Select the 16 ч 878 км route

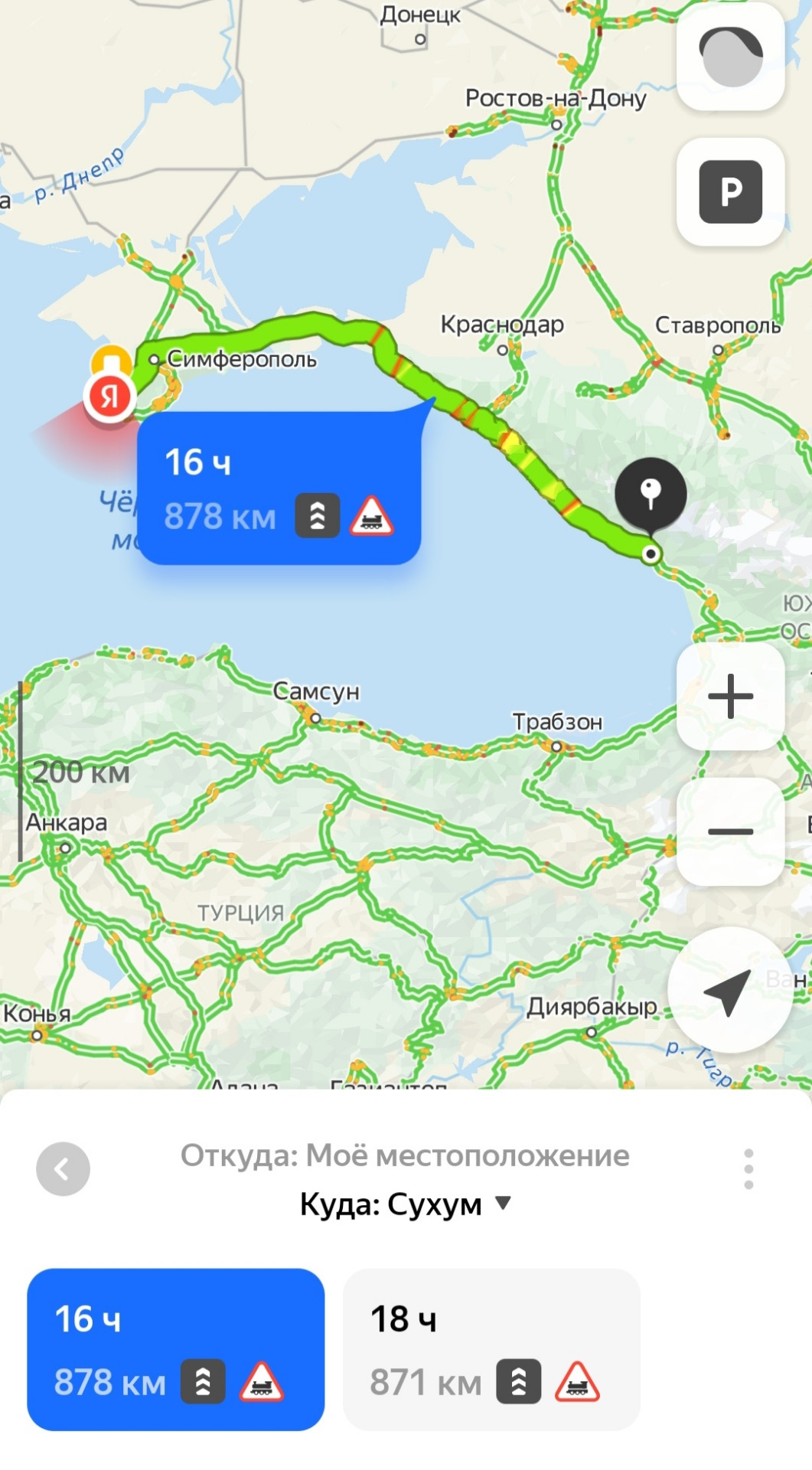(175, 1350)
